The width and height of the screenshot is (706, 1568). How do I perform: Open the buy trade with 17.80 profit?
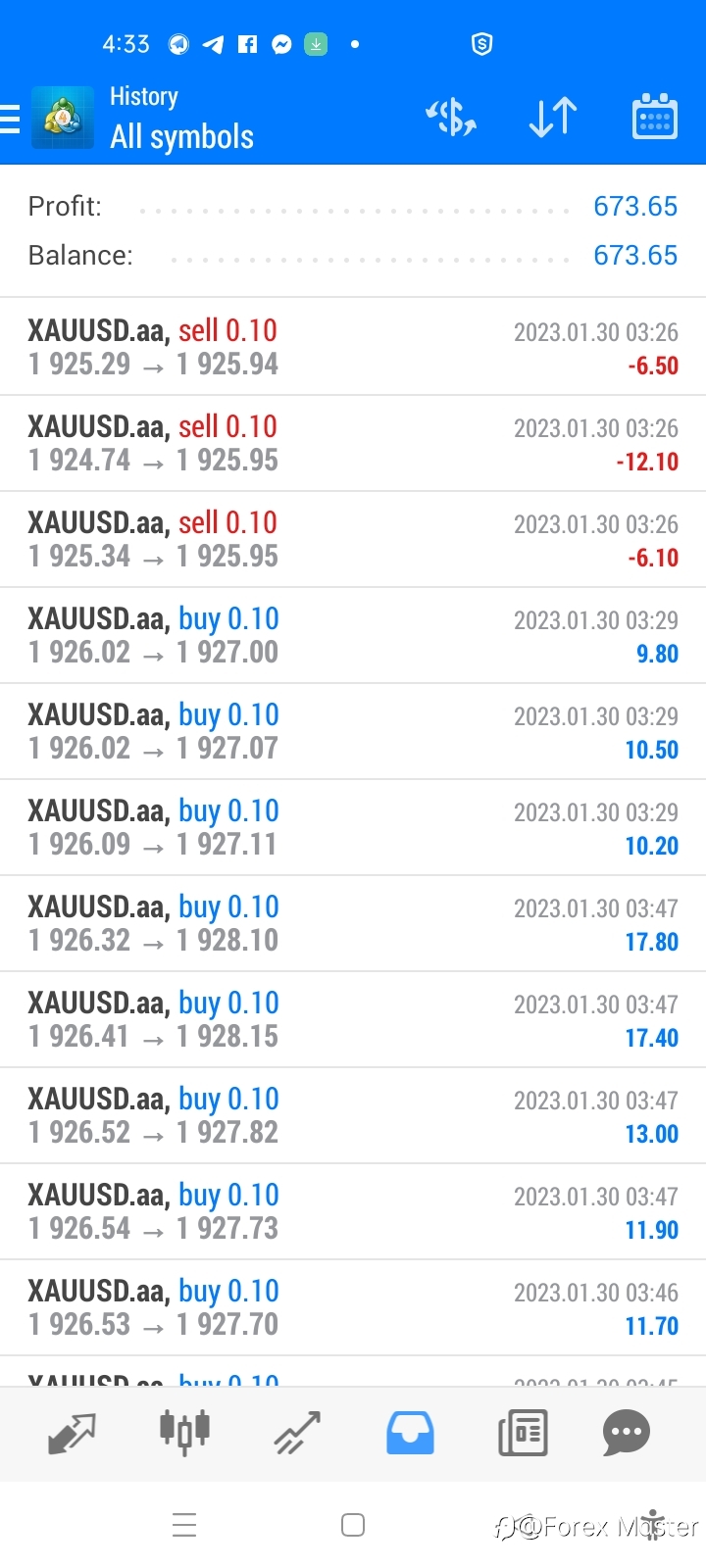pyautogui.click(x=353, y=923)
